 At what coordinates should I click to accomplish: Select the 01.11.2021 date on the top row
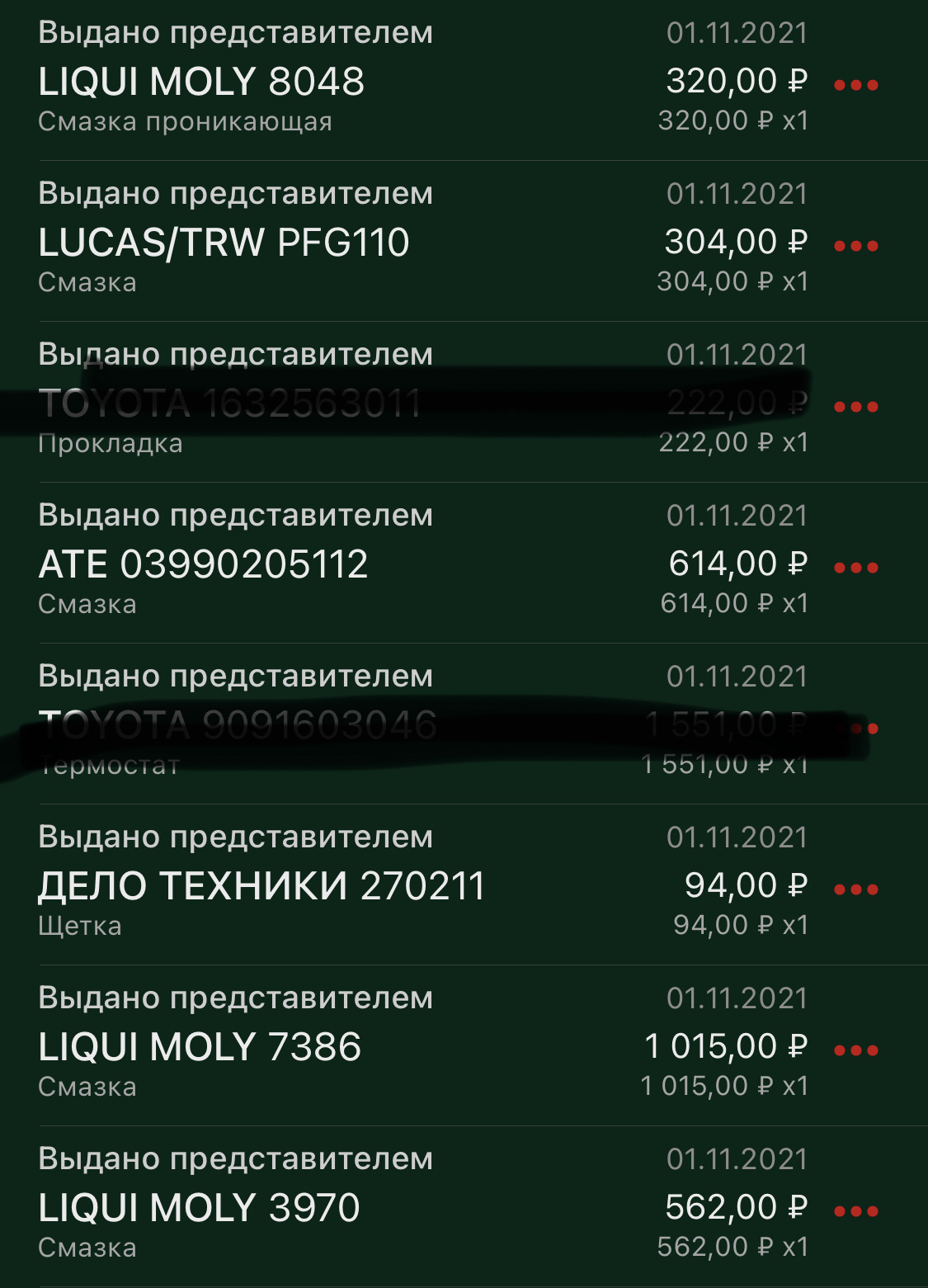pos(738,33)
